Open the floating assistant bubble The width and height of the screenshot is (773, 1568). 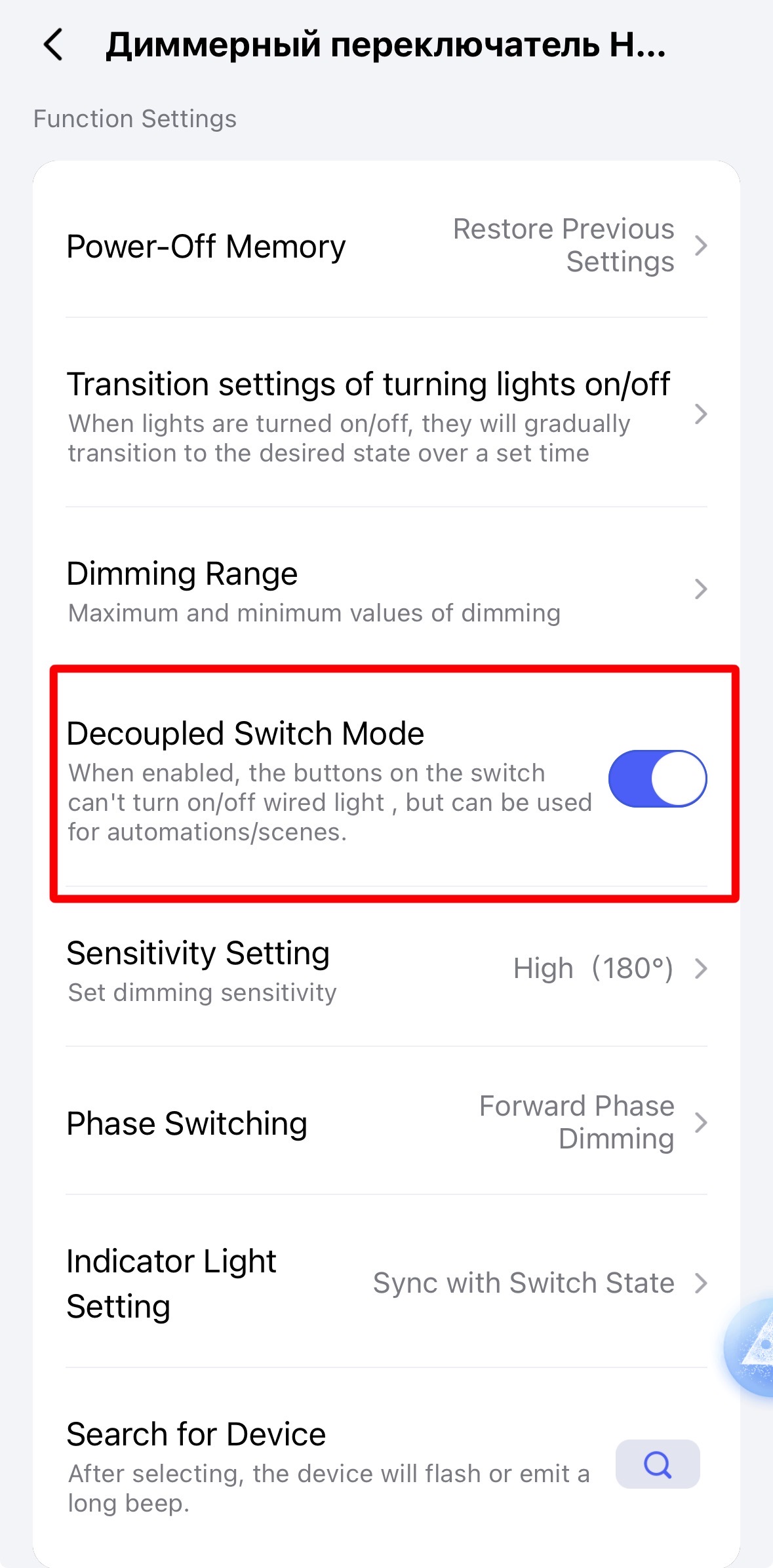[x=753, y=1348]
